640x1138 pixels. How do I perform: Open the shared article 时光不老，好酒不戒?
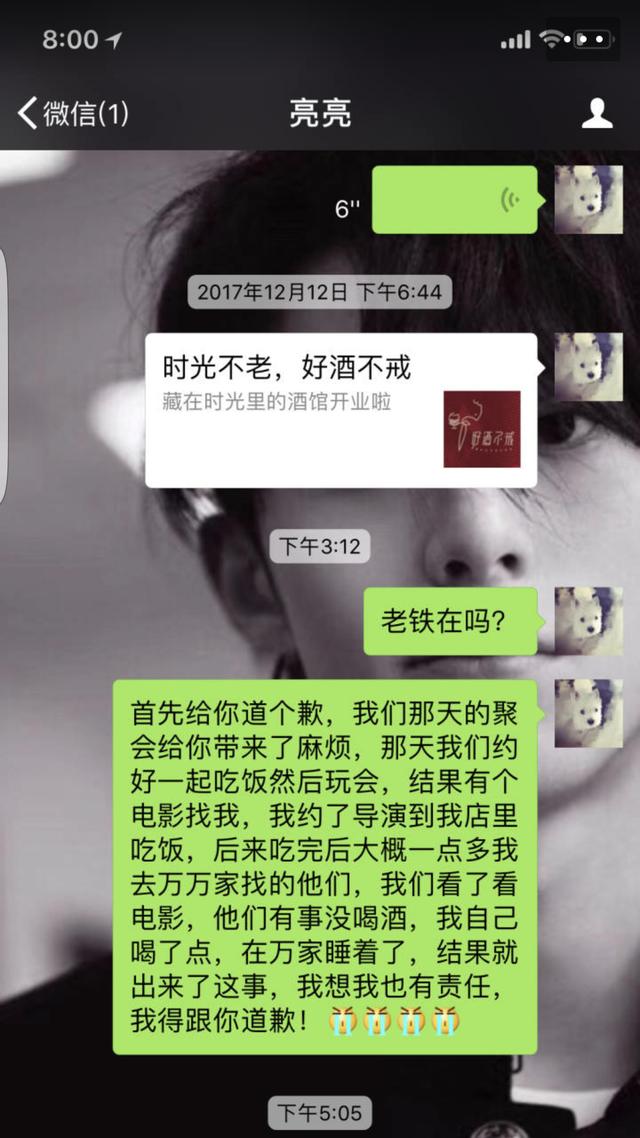pyautogui.click(x=340, y=411)
